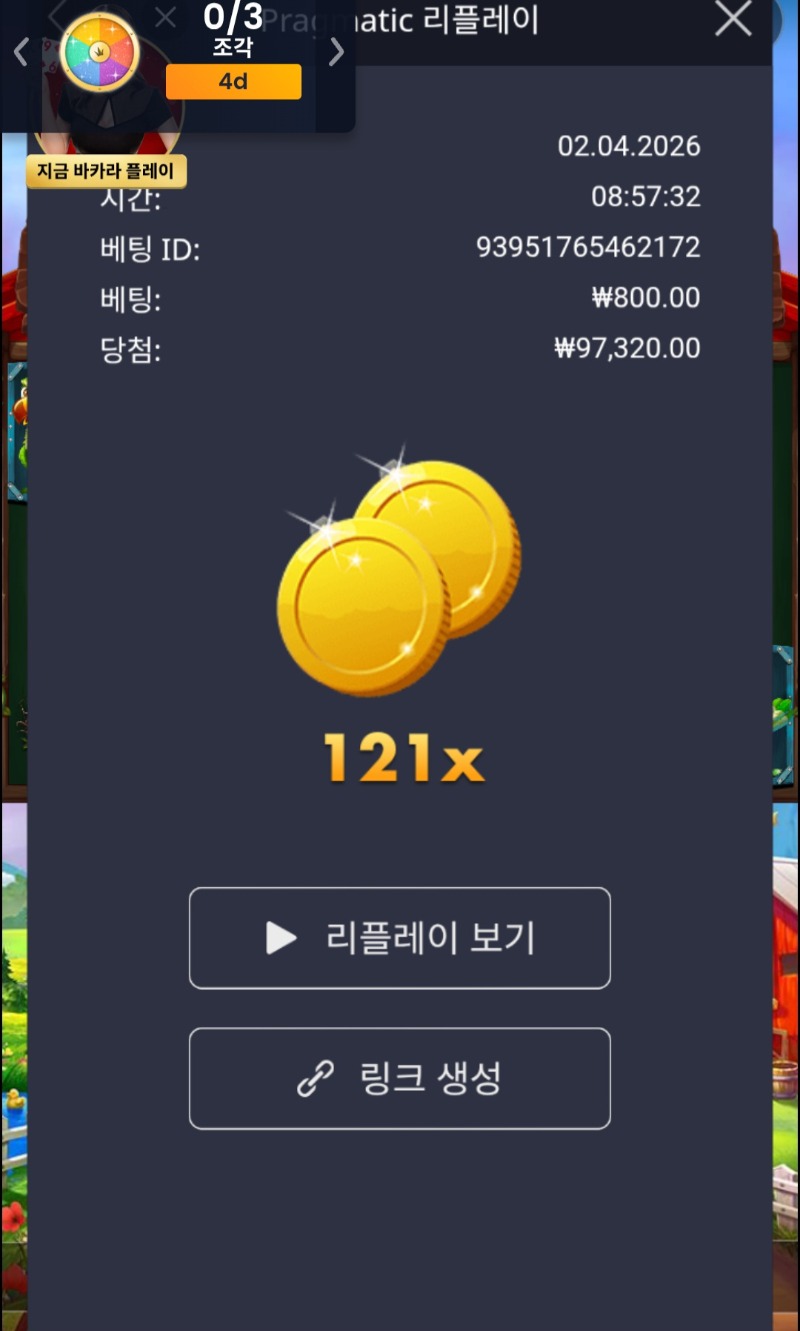
Task: Generate a share link with 링크 생성
Action: tap(399, 1078)
